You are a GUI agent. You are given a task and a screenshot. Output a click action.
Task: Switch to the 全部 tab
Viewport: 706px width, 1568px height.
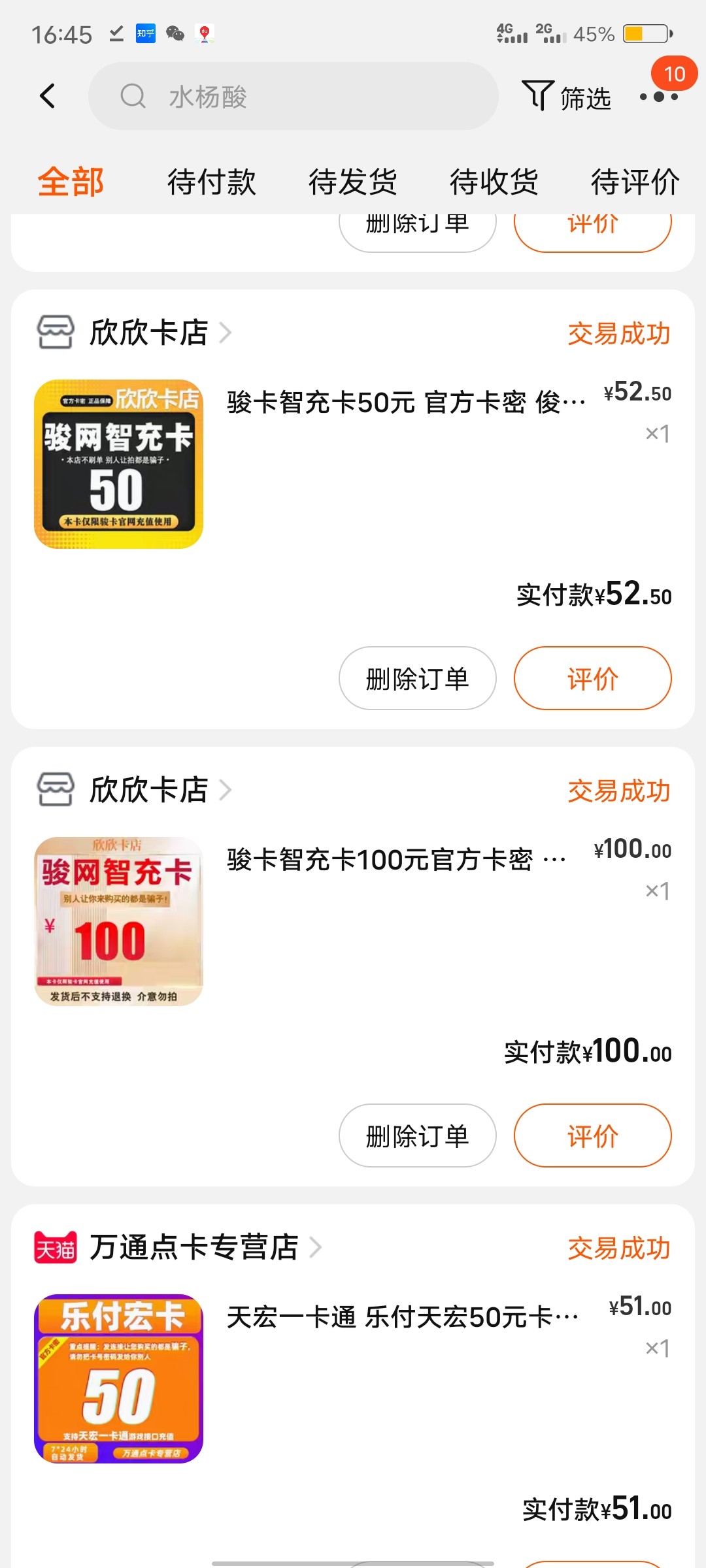(71, 182)
